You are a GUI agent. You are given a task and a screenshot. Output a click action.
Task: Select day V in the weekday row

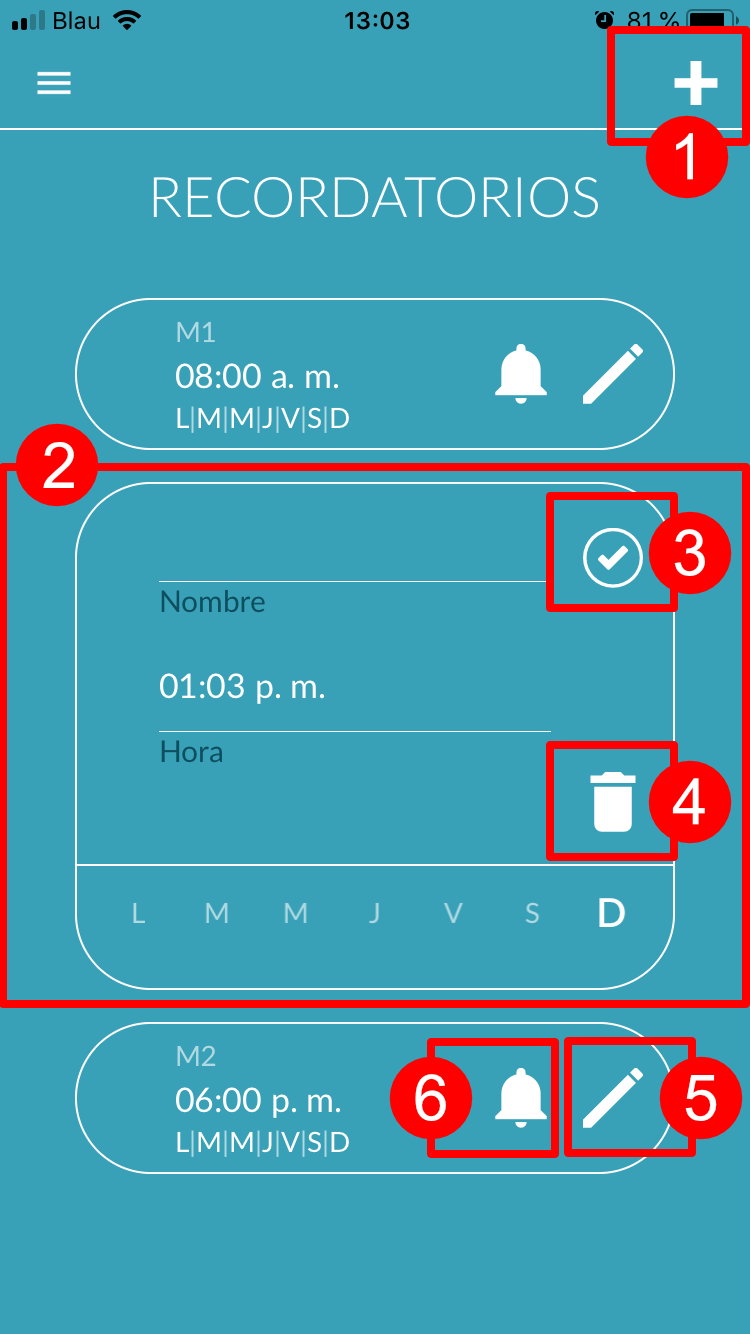tap(453, 913)
